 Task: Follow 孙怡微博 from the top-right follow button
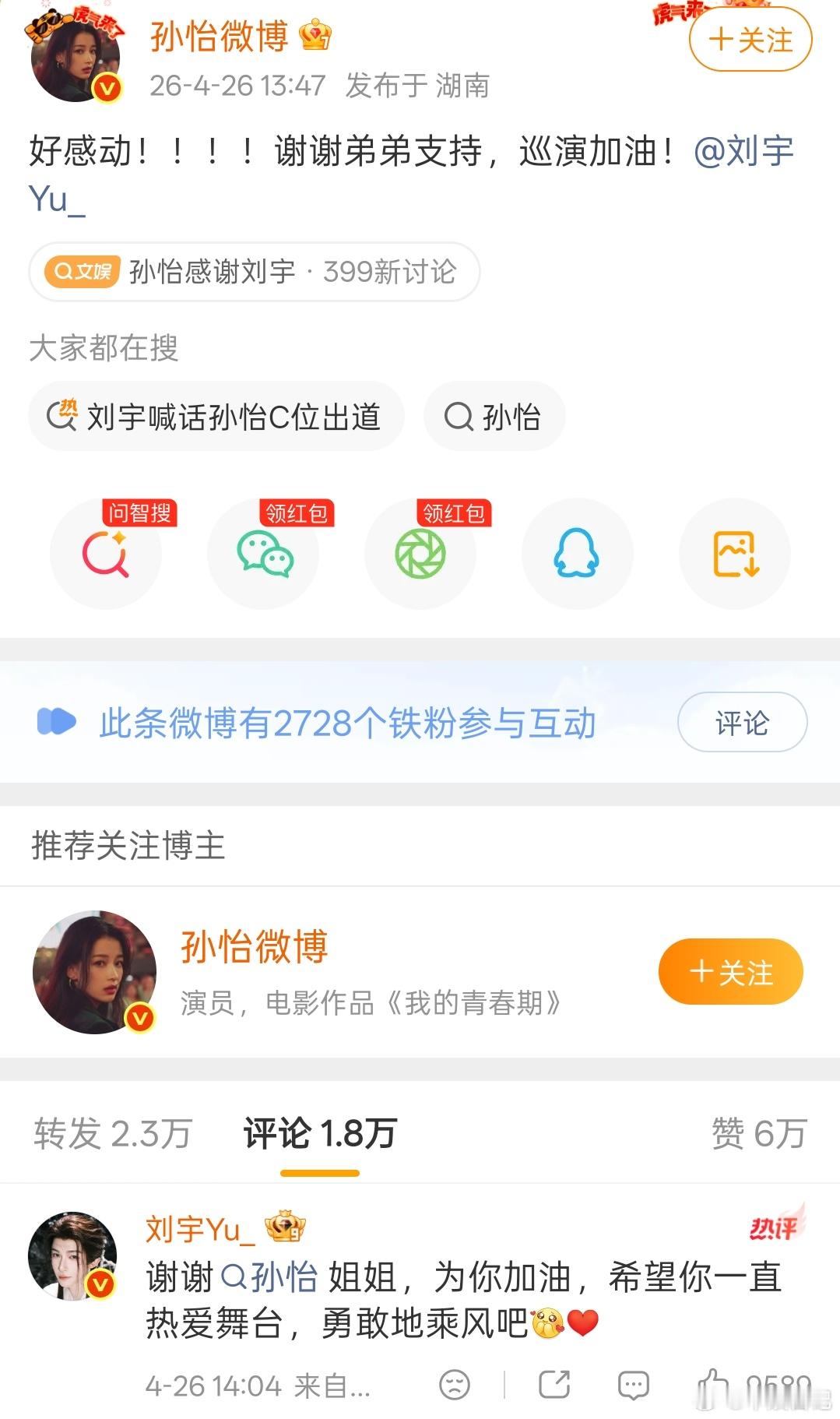747,39
